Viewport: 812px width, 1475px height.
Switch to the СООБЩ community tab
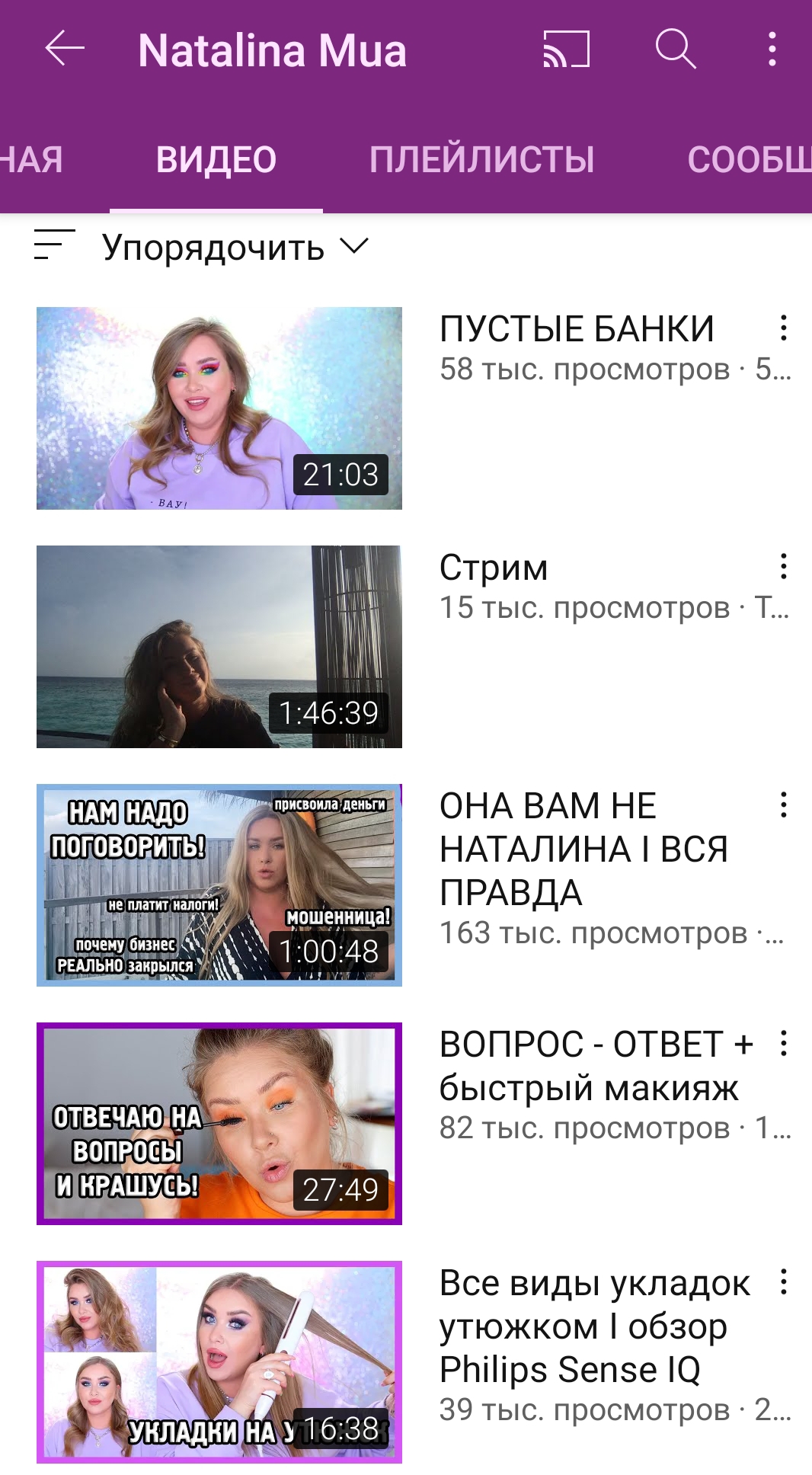(750, 160)
